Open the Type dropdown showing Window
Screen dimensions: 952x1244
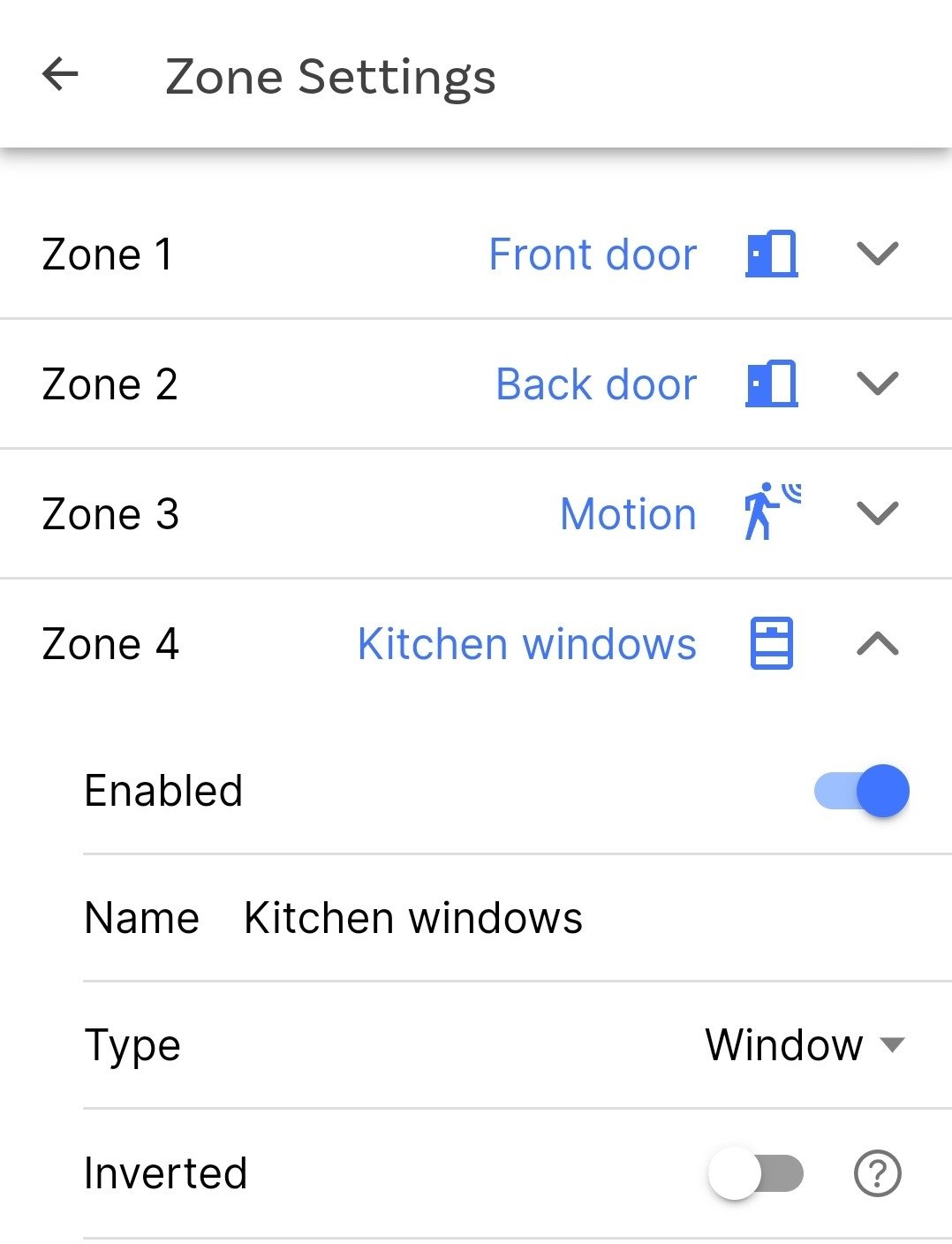point(799,1045)
